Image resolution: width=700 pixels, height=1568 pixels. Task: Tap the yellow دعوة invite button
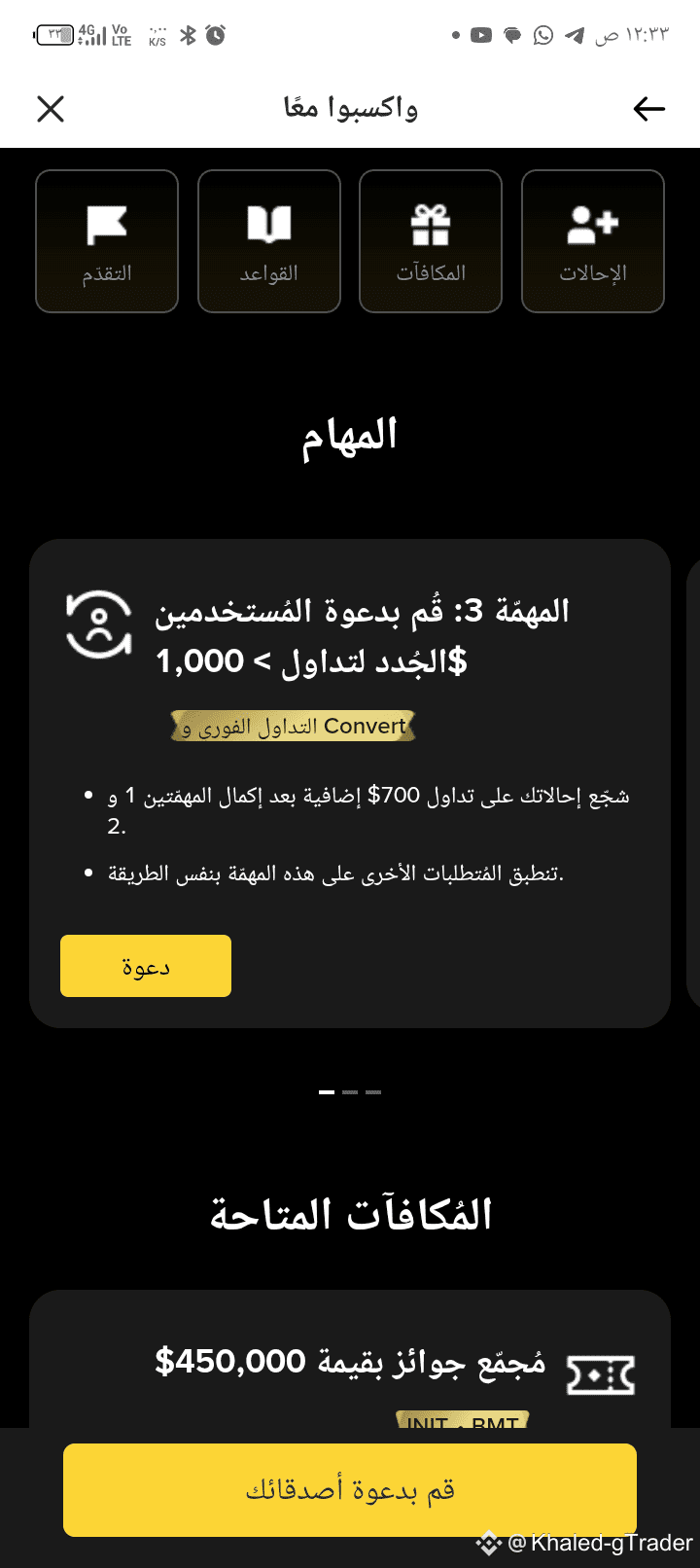(146, 966)
